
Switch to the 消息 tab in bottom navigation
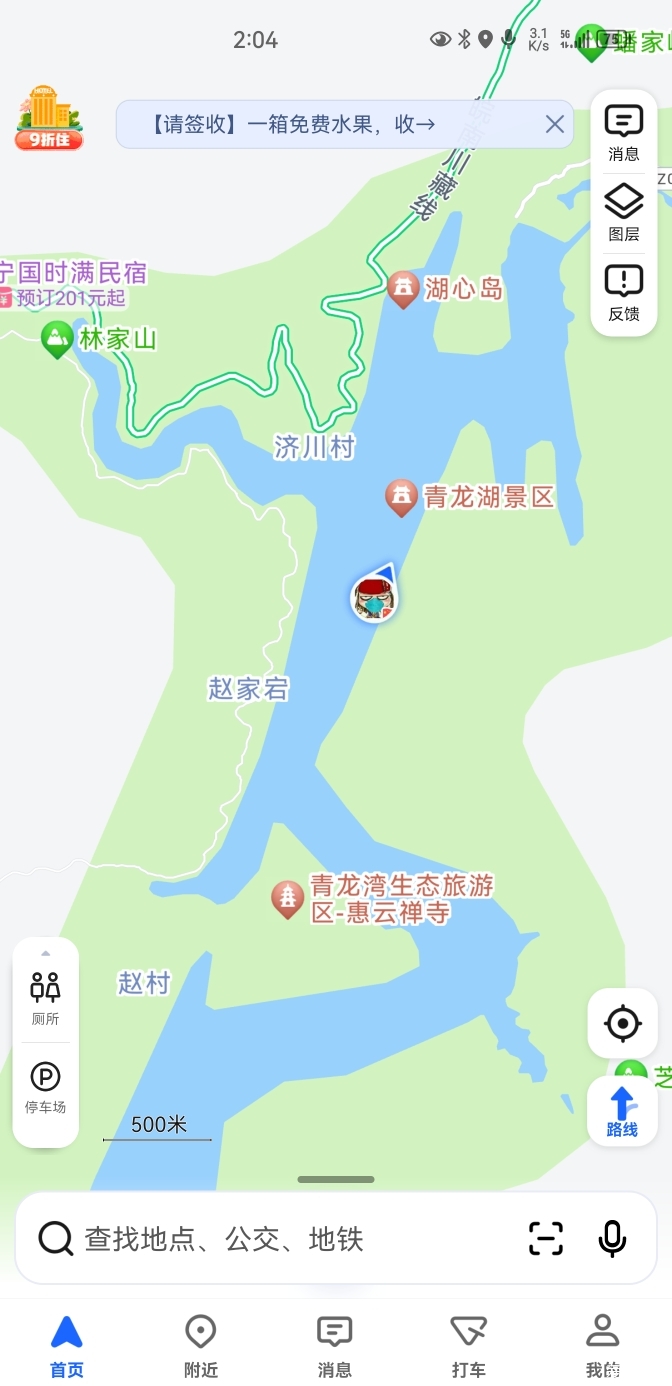click(x=335, y=1346)
